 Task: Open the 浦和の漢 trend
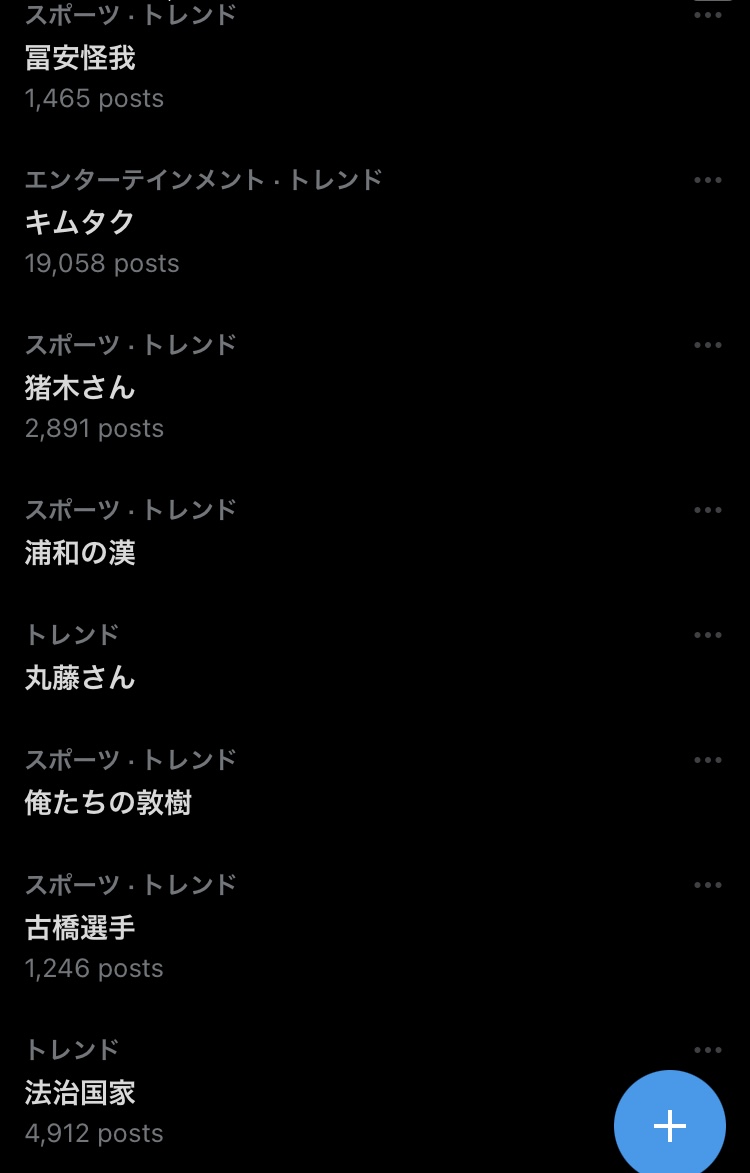pos(80,552)
